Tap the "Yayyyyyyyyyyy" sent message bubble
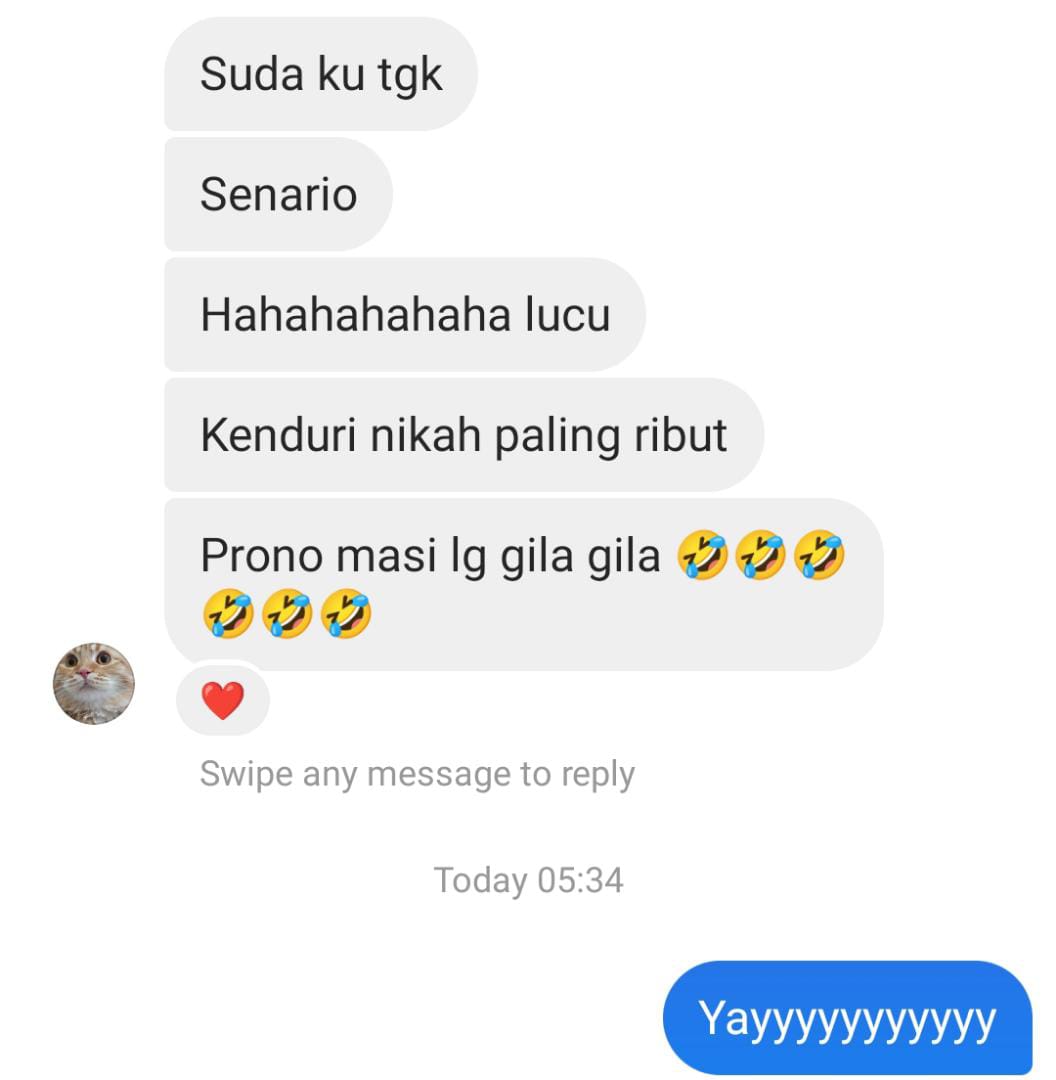 (846, 1018)
